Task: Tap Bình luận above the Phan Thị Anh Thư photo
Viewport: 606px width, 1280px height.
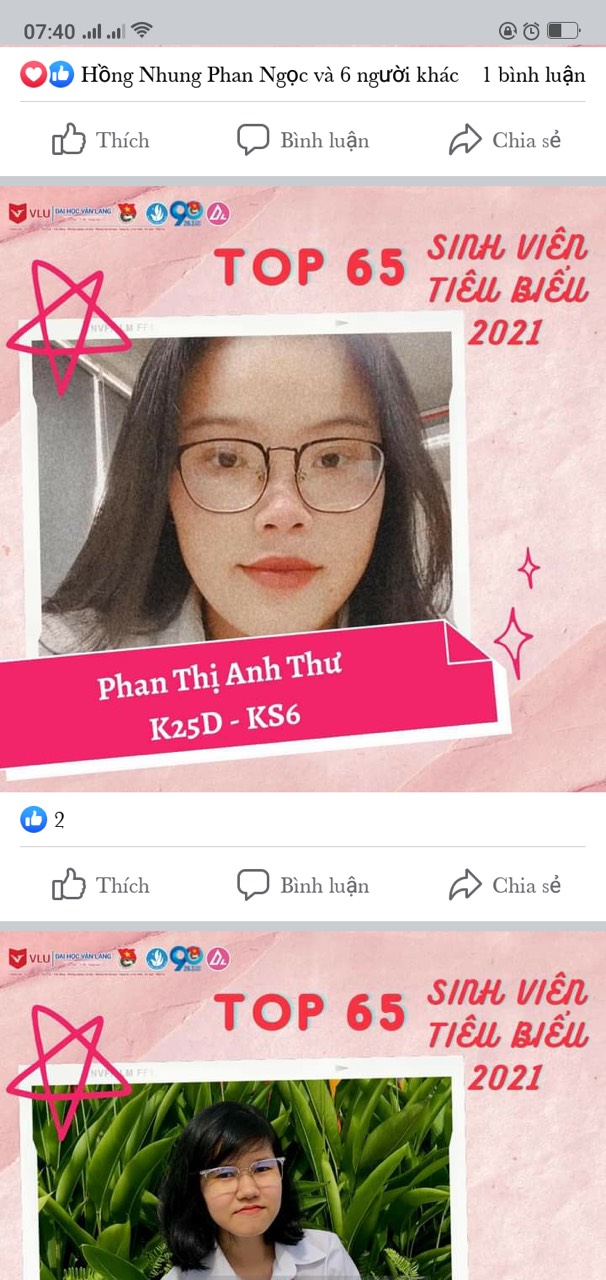Action: point(303,140)
